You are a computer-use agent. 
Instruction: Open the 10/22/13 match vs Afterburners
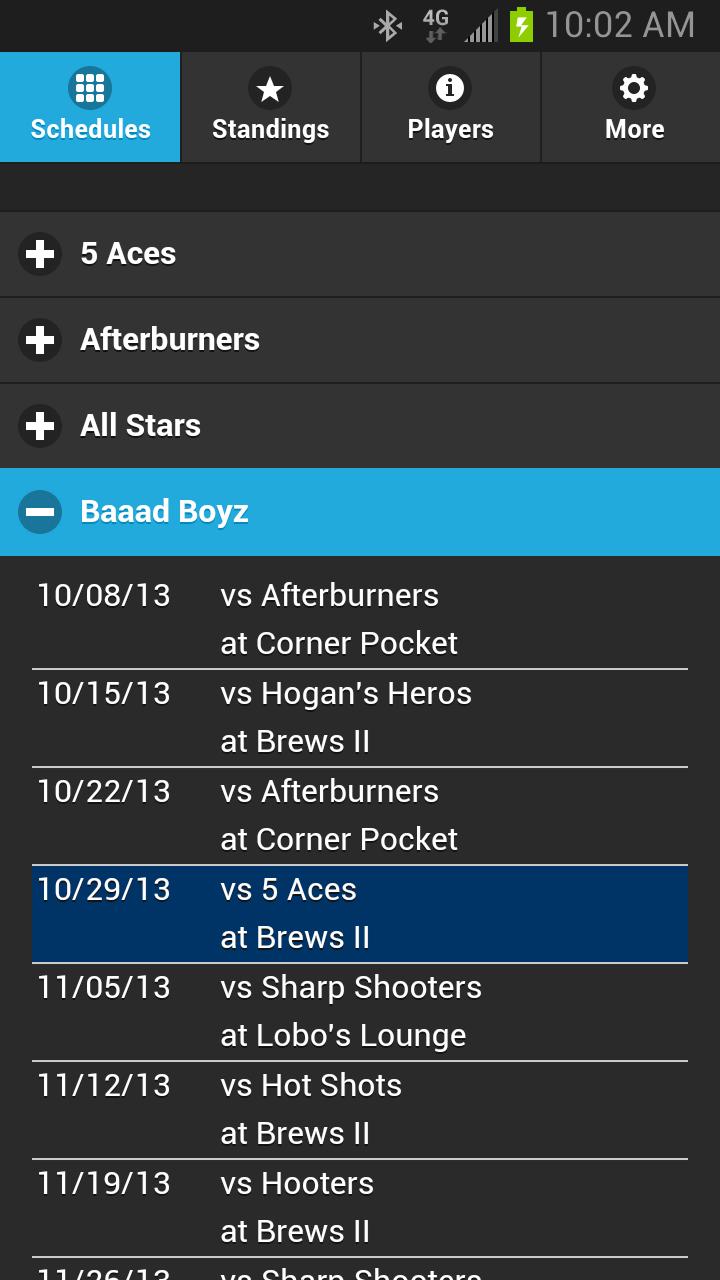click(360, 815)
